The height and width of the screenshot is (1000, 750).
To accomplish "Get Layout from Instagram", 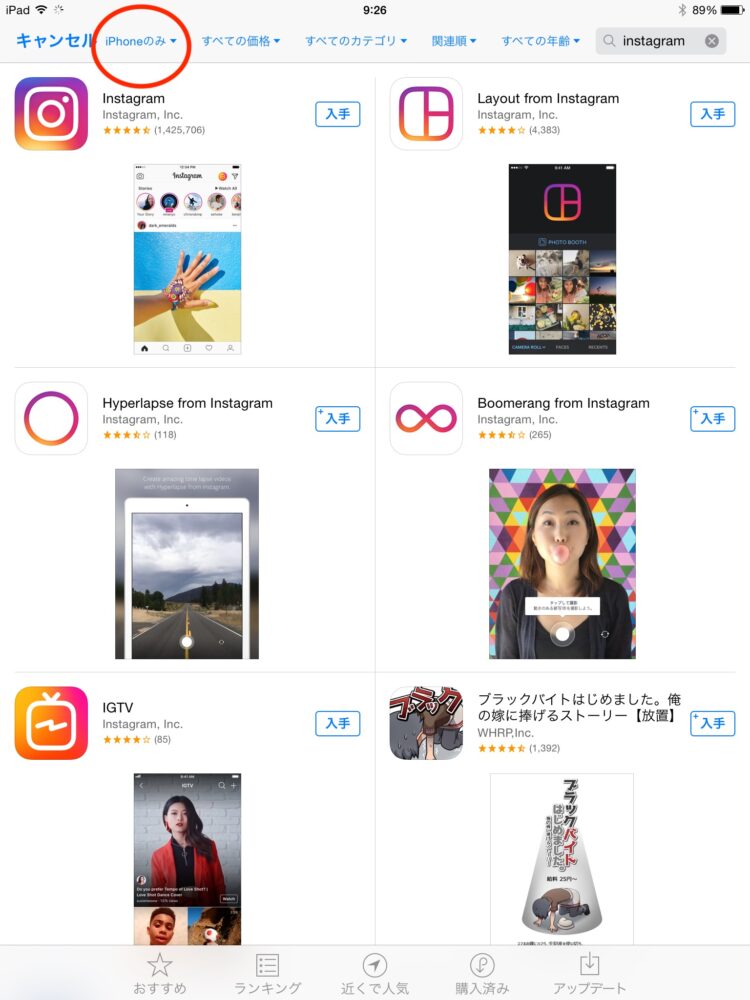I will tap(712, 114).
